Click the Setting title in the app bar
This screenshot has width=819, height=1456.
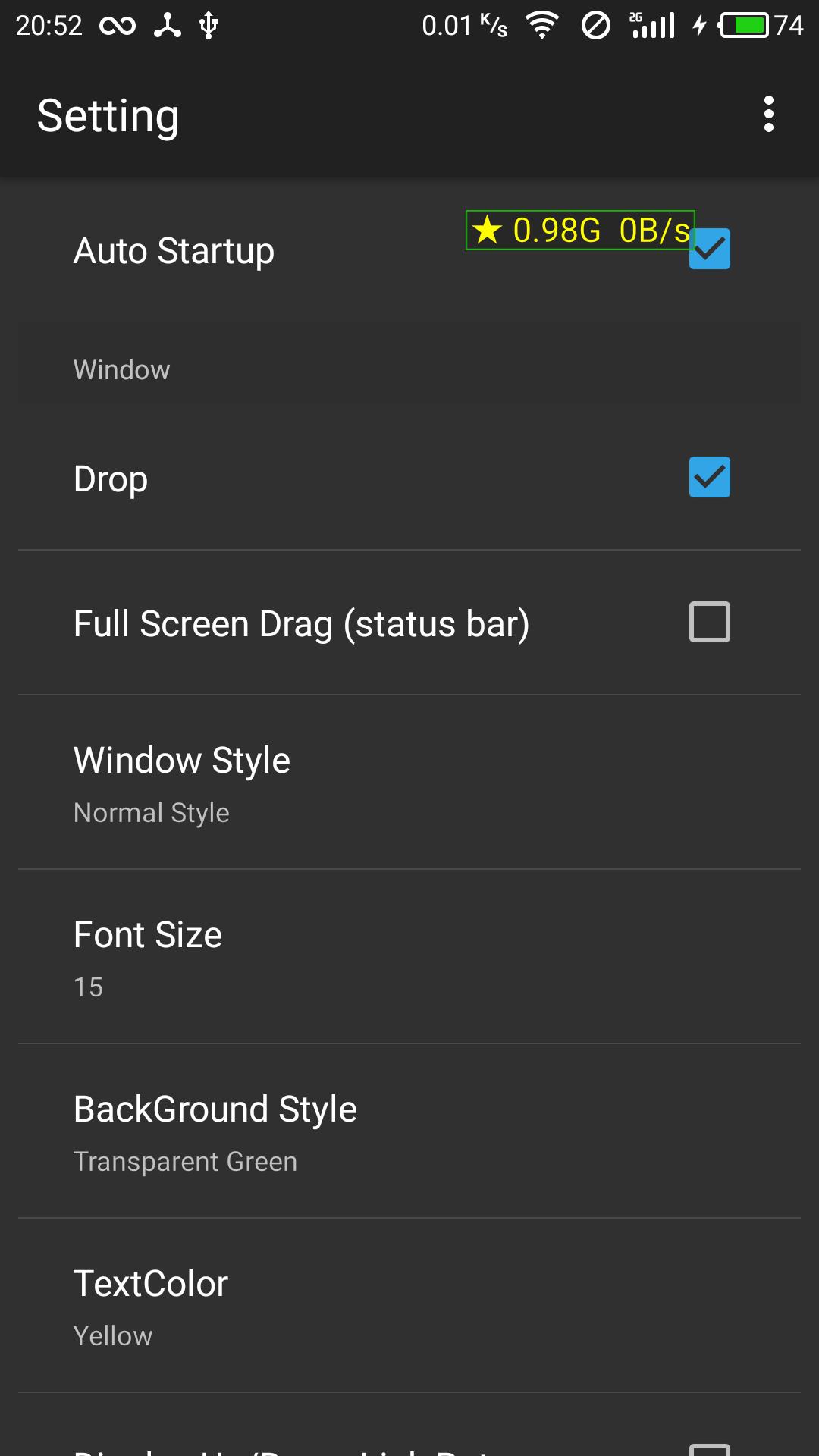(108, 115)
